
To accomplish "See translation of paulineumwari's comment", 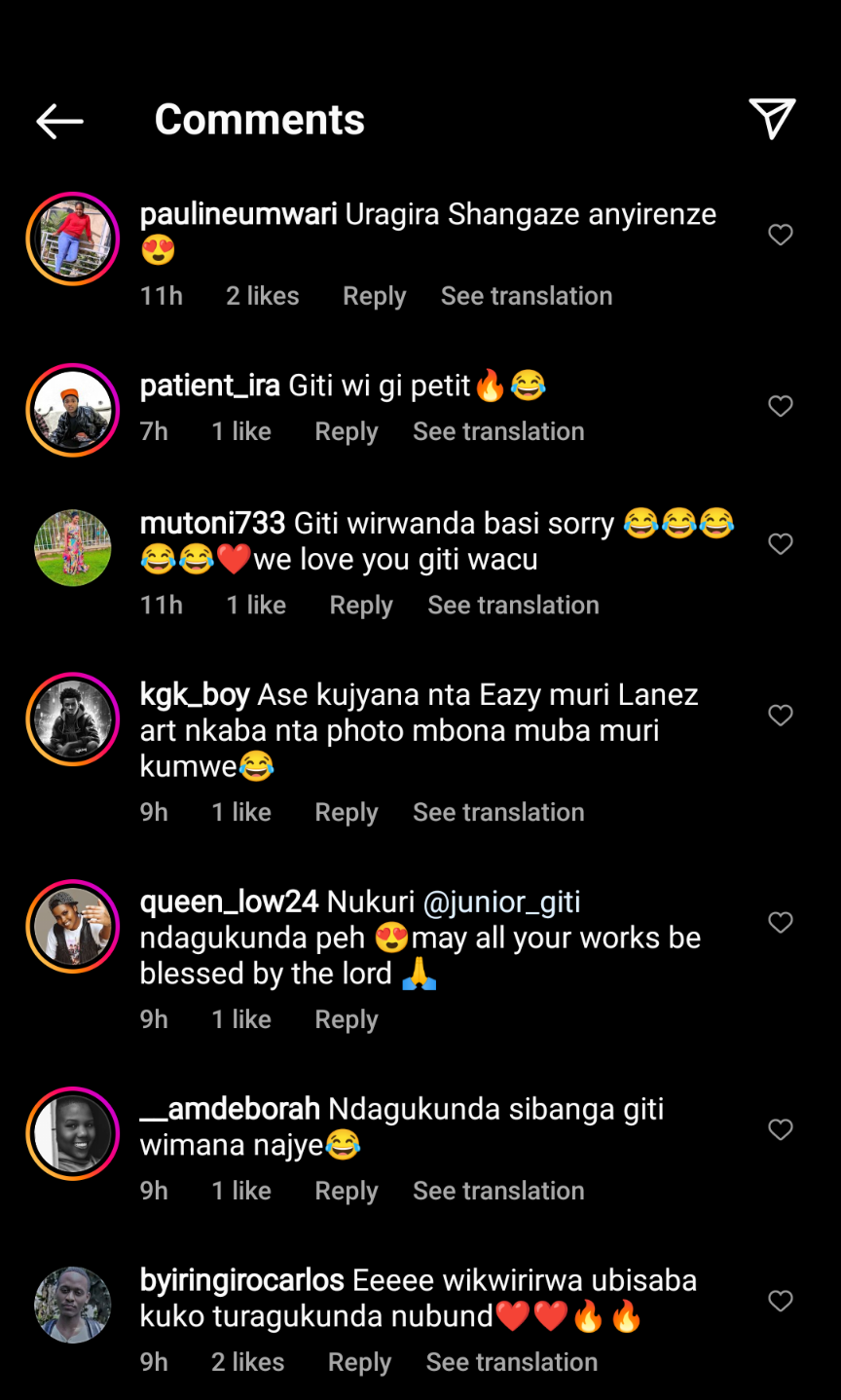I will coord(527,296).
